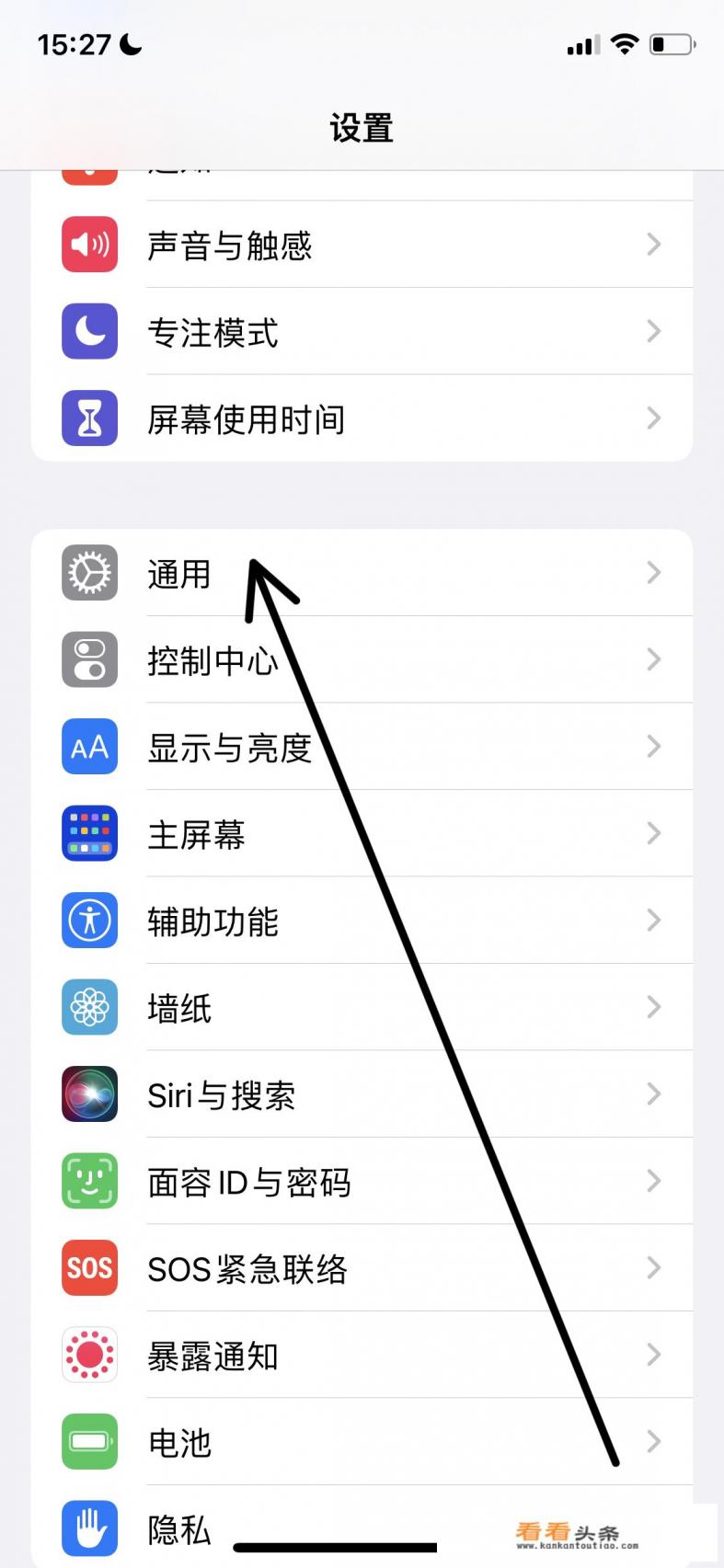Tap the red SOS 紧急联络 icon
The height and width of the screenshot is (1568, 724).
pyautogui.click(x=89, y=1268)
